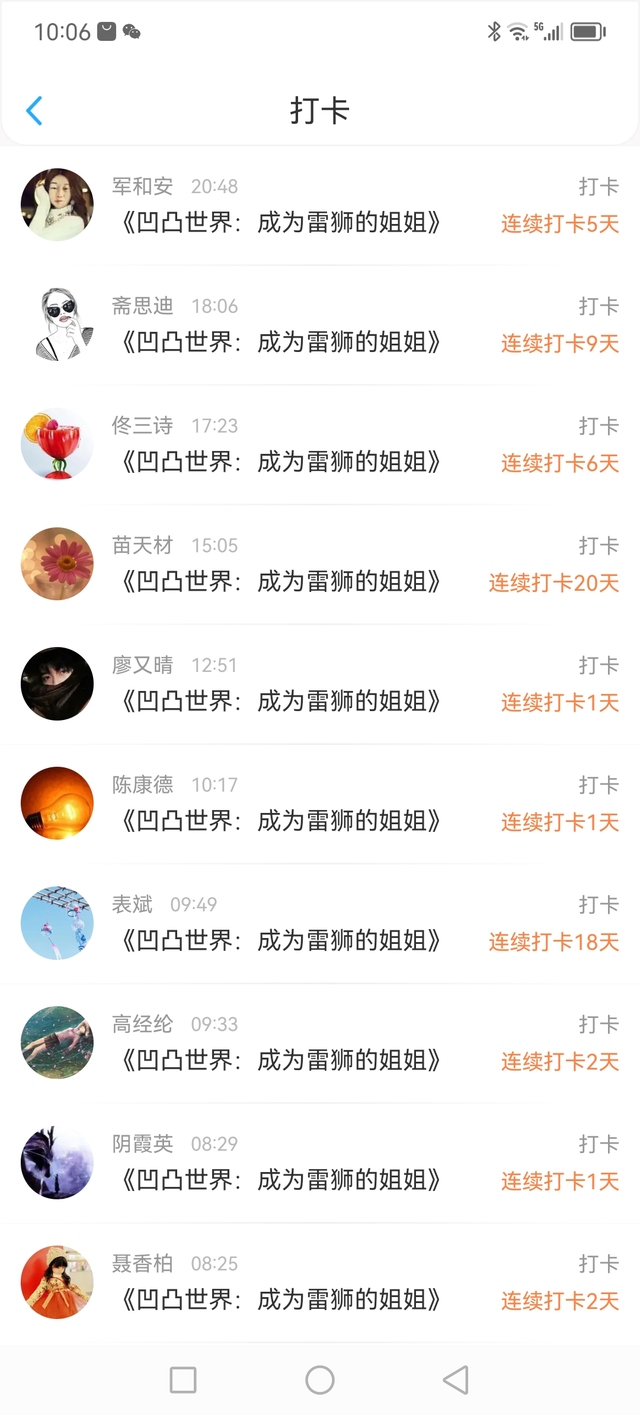Select 阴霞英's check-in row
This screenshot has width=640, height=1415.
pos(320,1163)
